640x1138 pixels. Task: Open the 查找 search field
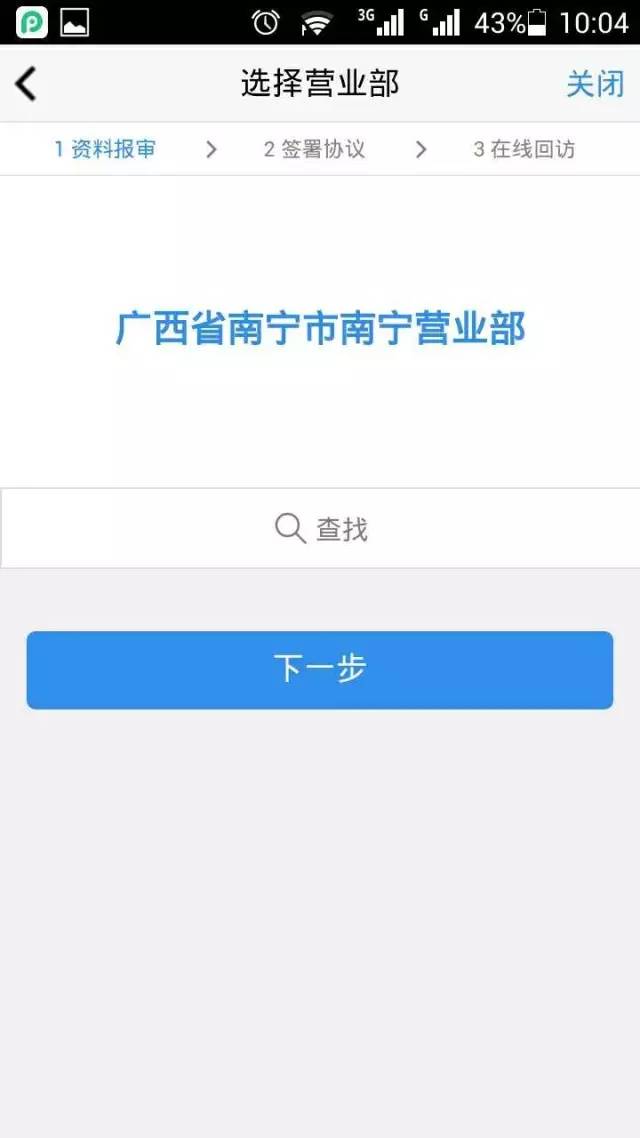click(x=320, y=528)
